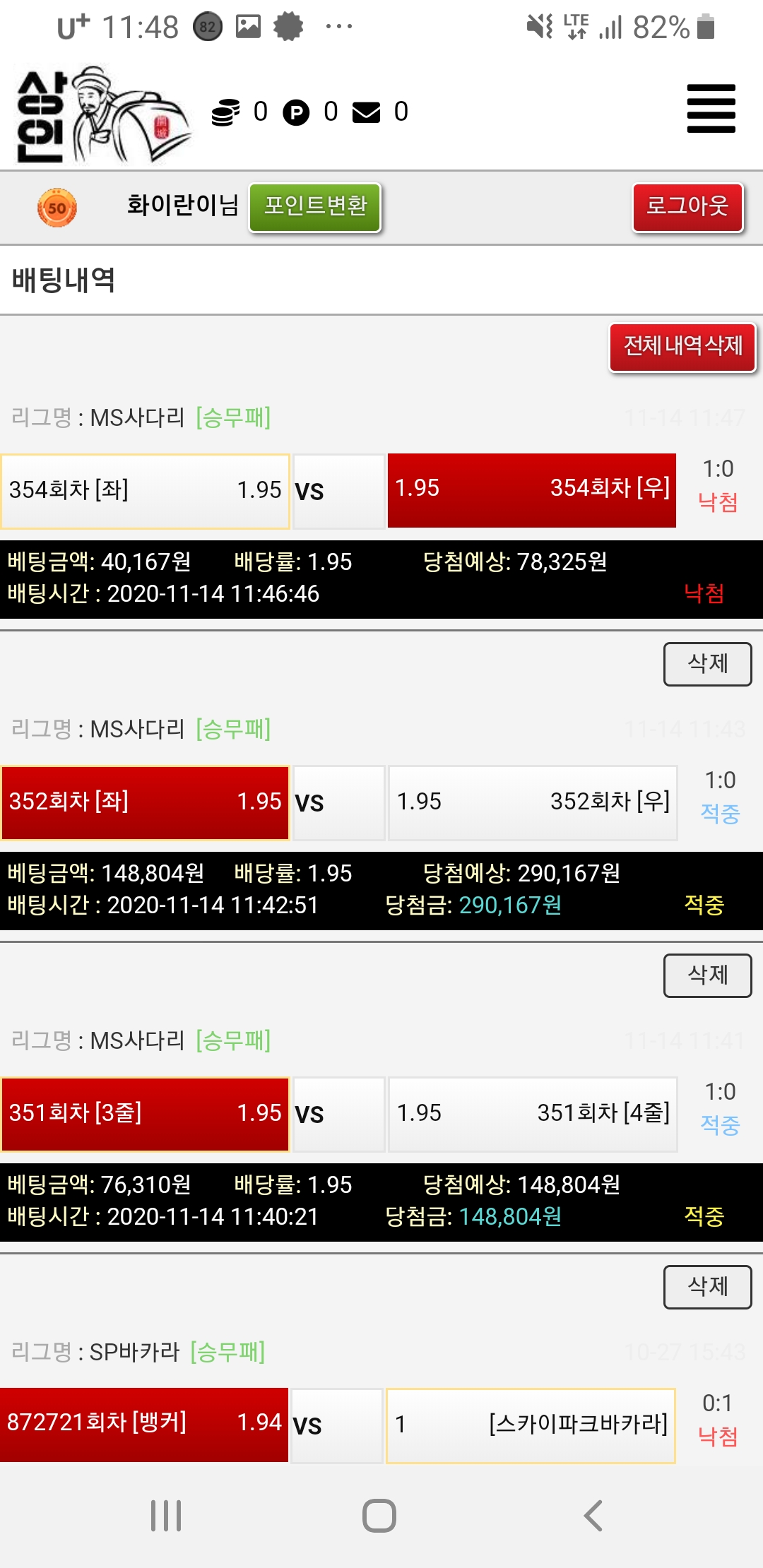Viewport: 763px width, 1568px height.
Task: Go back with system back button
Action: point(593,1516)
